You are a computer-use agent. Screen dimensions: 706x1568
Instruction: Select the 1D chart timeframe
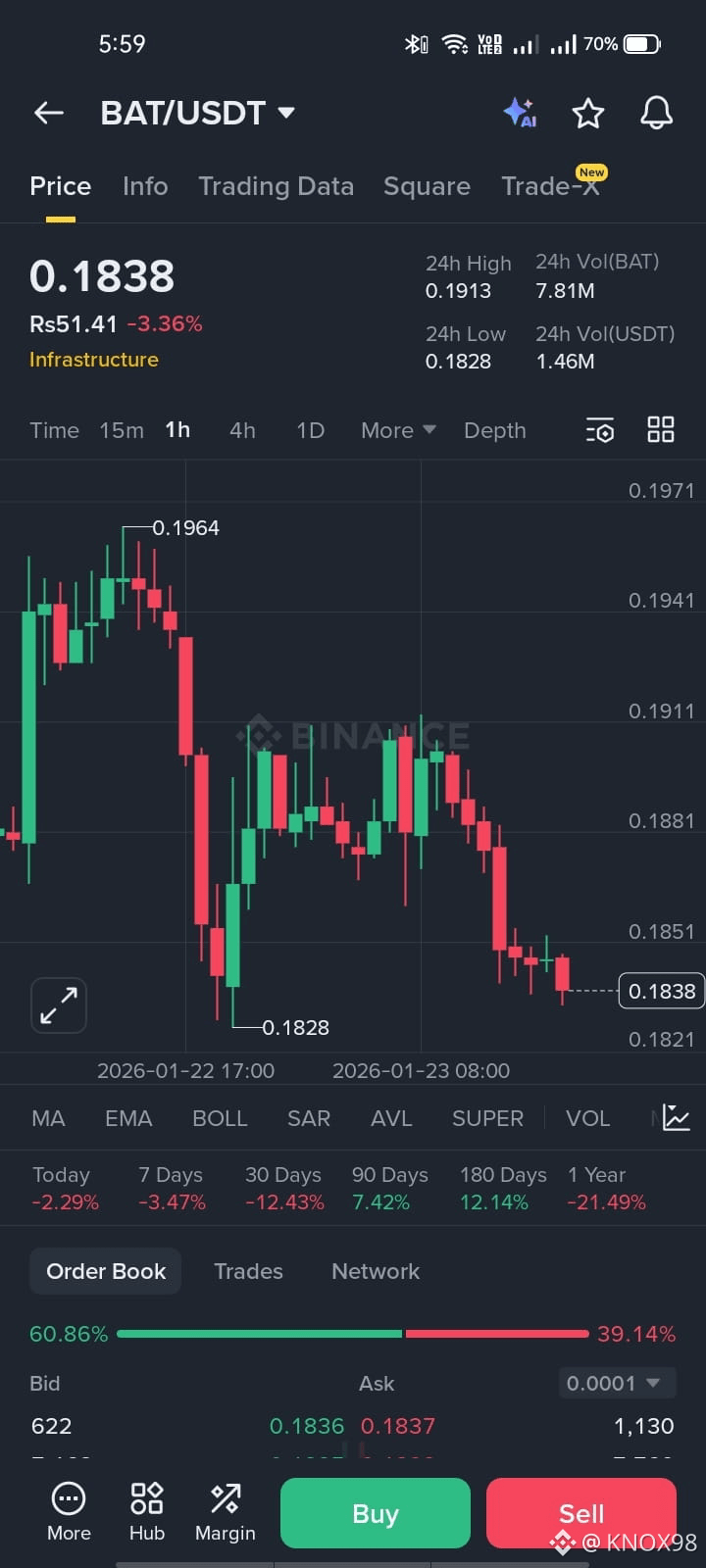(x=309, y=429)
